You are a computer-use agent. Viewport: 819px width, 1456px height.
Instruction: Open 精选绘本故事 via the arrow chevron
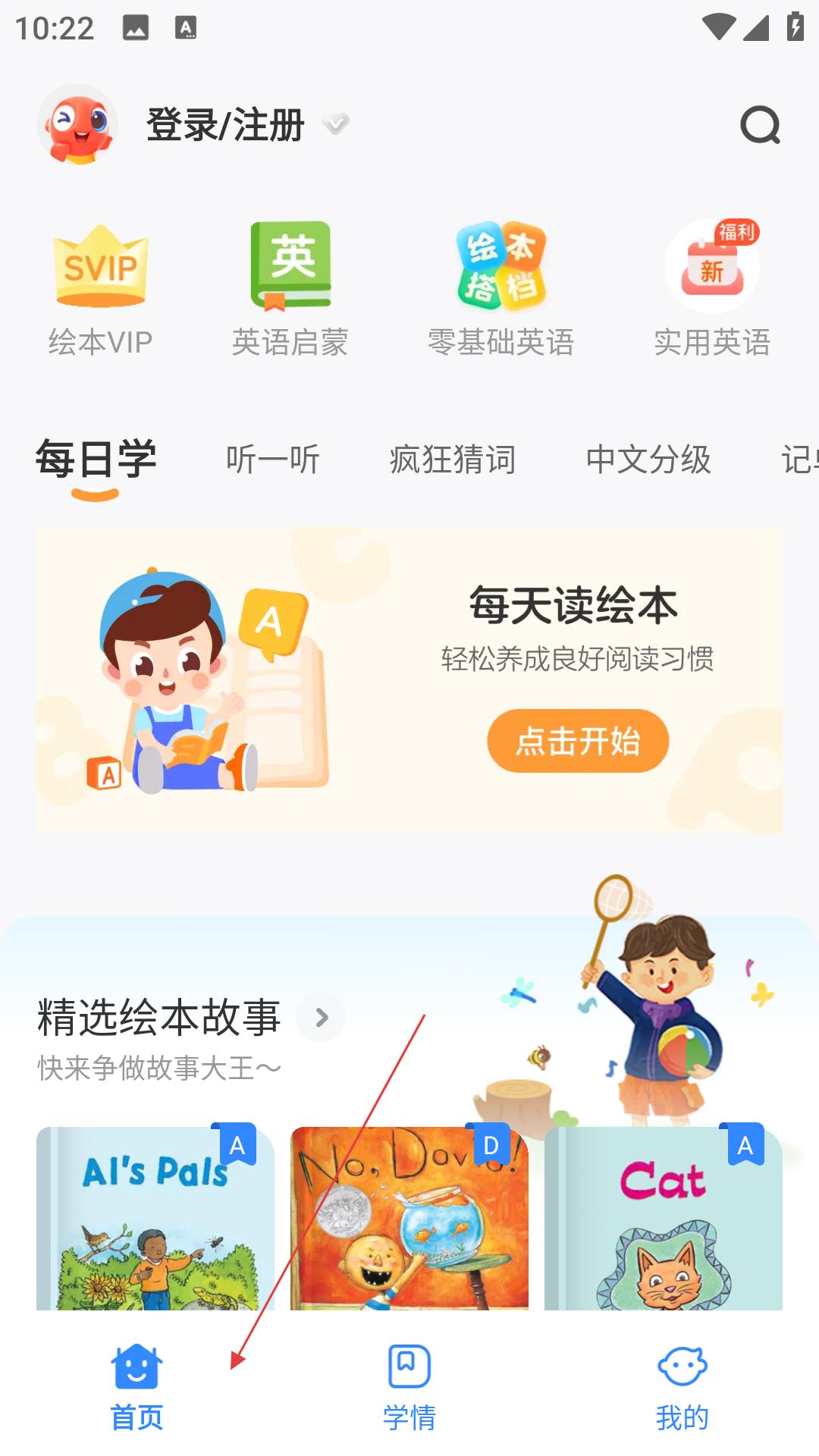321,1017
